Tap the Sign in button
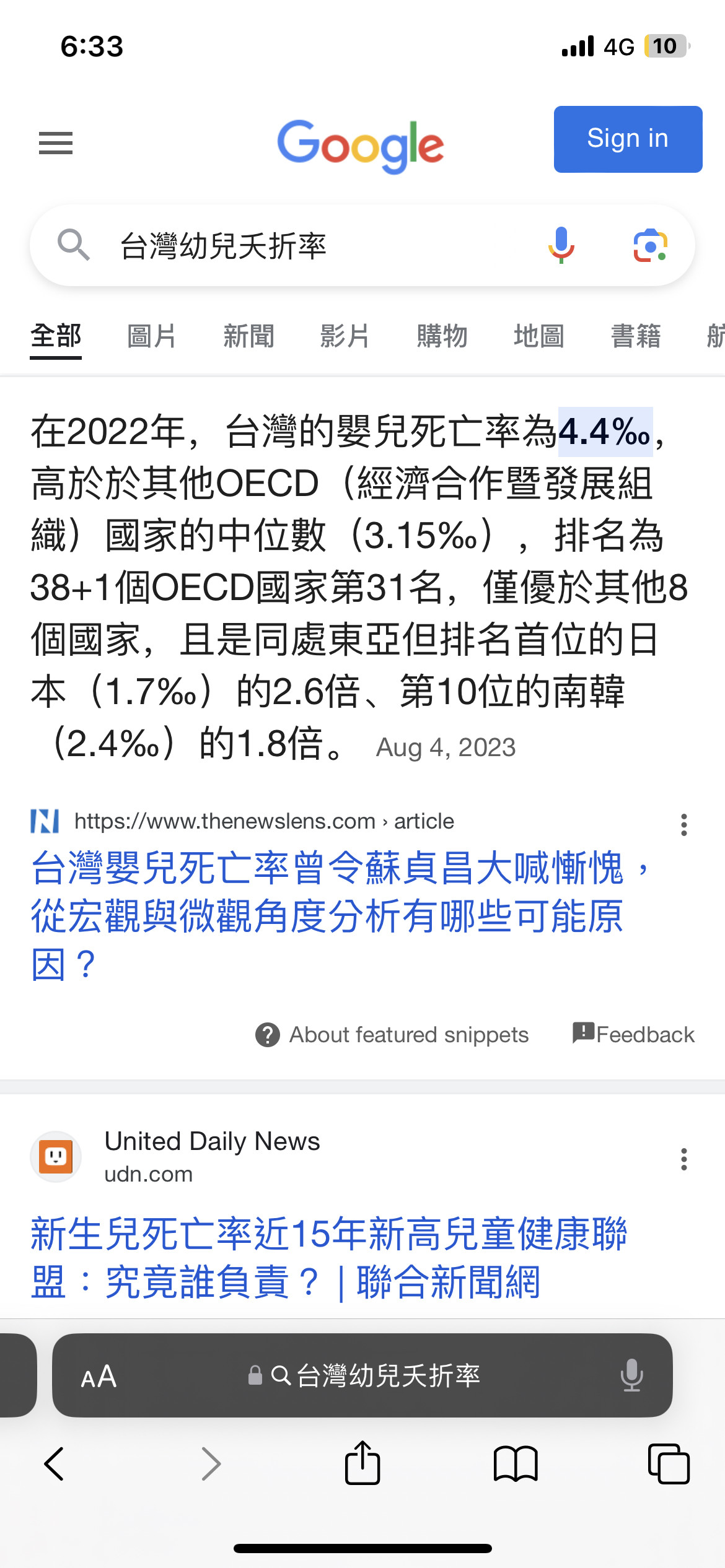Viewport: 725px width, 1568px height. click(628, 139)
